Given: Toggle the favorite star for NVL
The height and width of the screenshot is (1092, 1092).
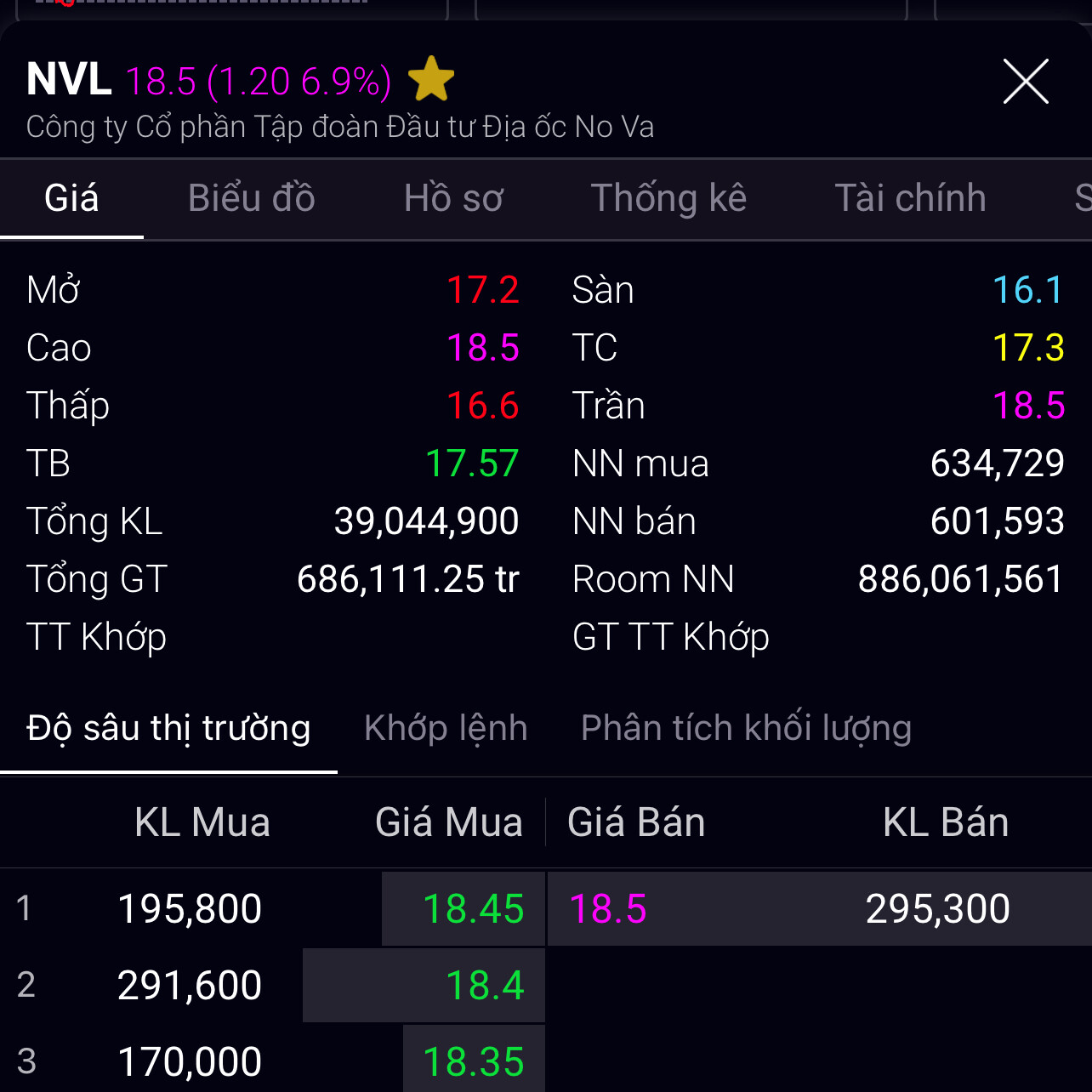Looking at the screenshot, I should tap(431, 80).
